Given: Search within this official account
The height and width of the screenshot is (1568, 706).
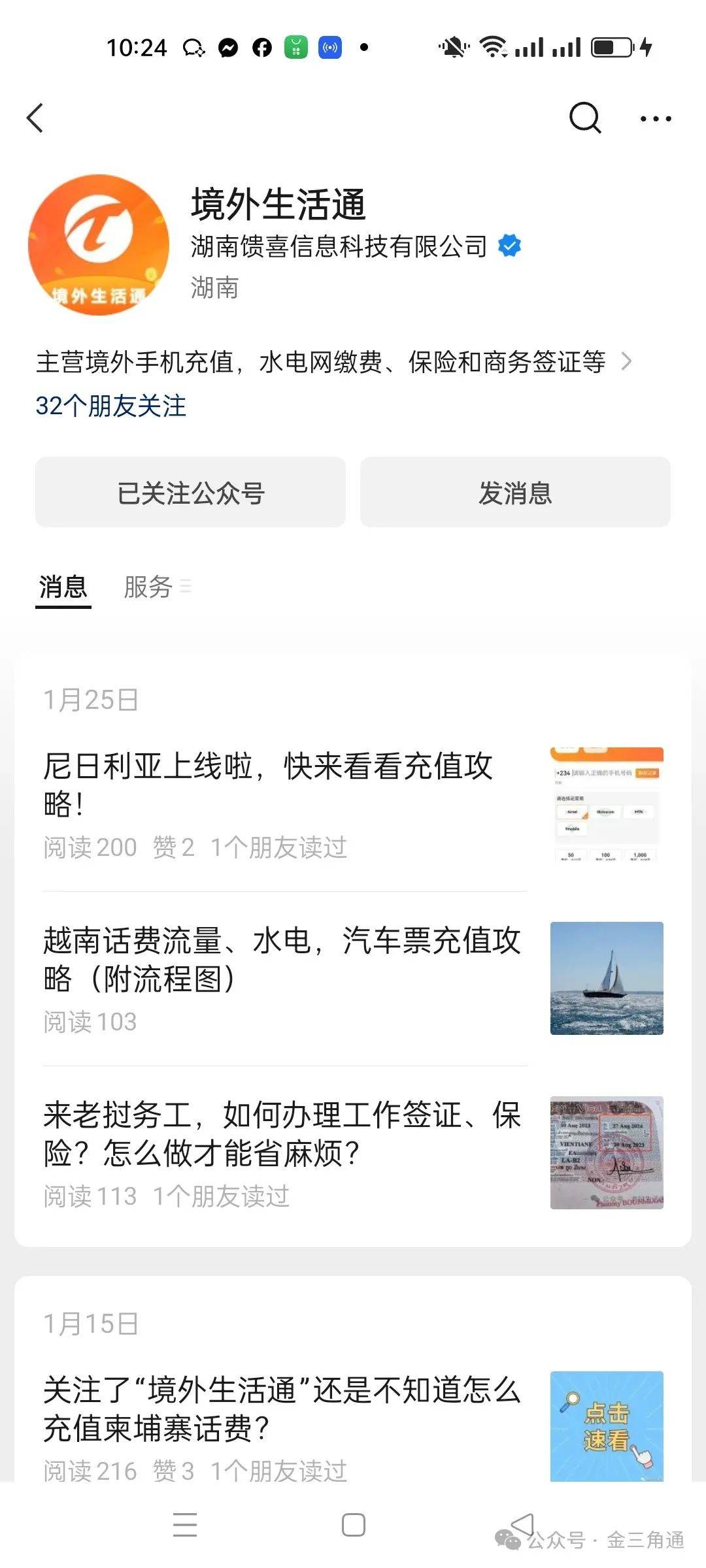Looking at the screenshot, I should click(584, 118).
